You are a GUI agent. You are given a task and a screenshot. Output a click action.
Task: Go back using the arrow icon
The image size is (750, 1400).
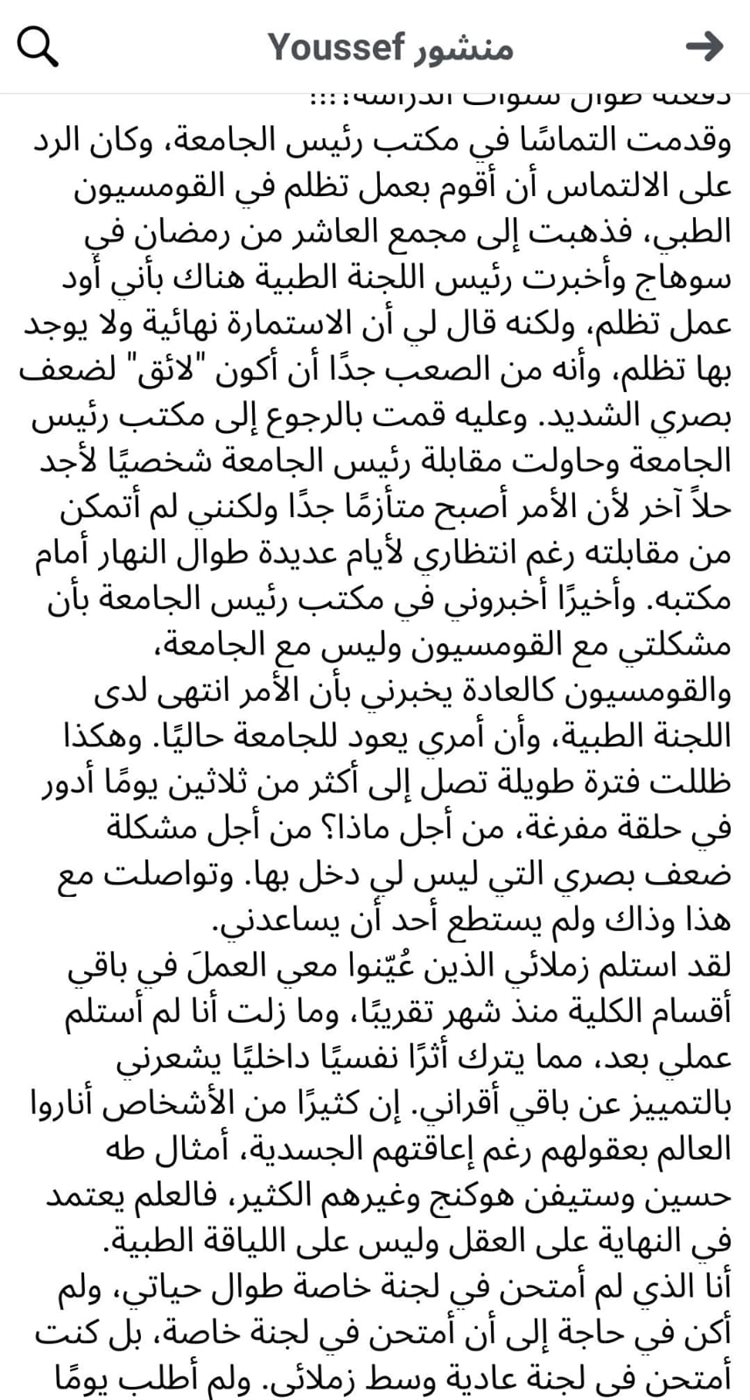click(704, 46)
